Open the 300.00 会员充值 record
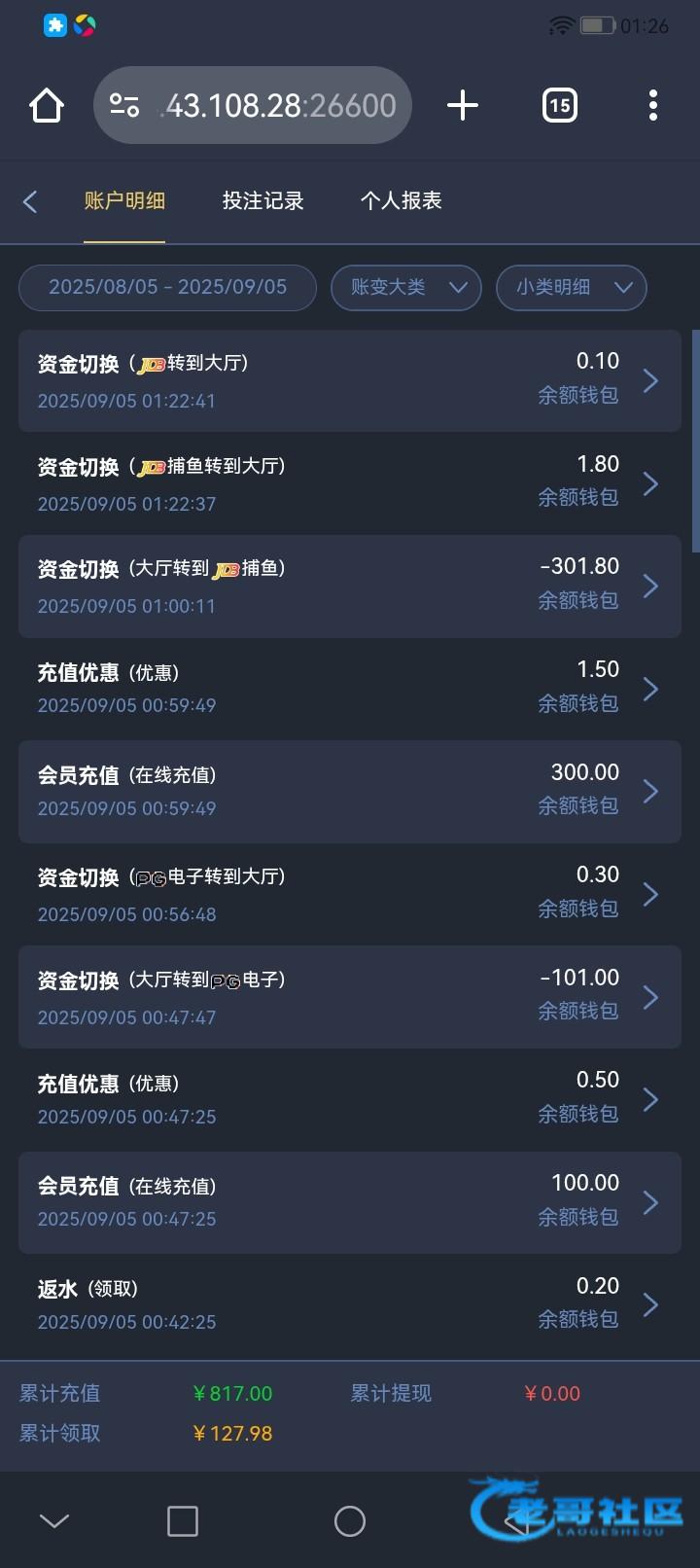This screenshot has width=700, height=1568. tap(350, 791)
